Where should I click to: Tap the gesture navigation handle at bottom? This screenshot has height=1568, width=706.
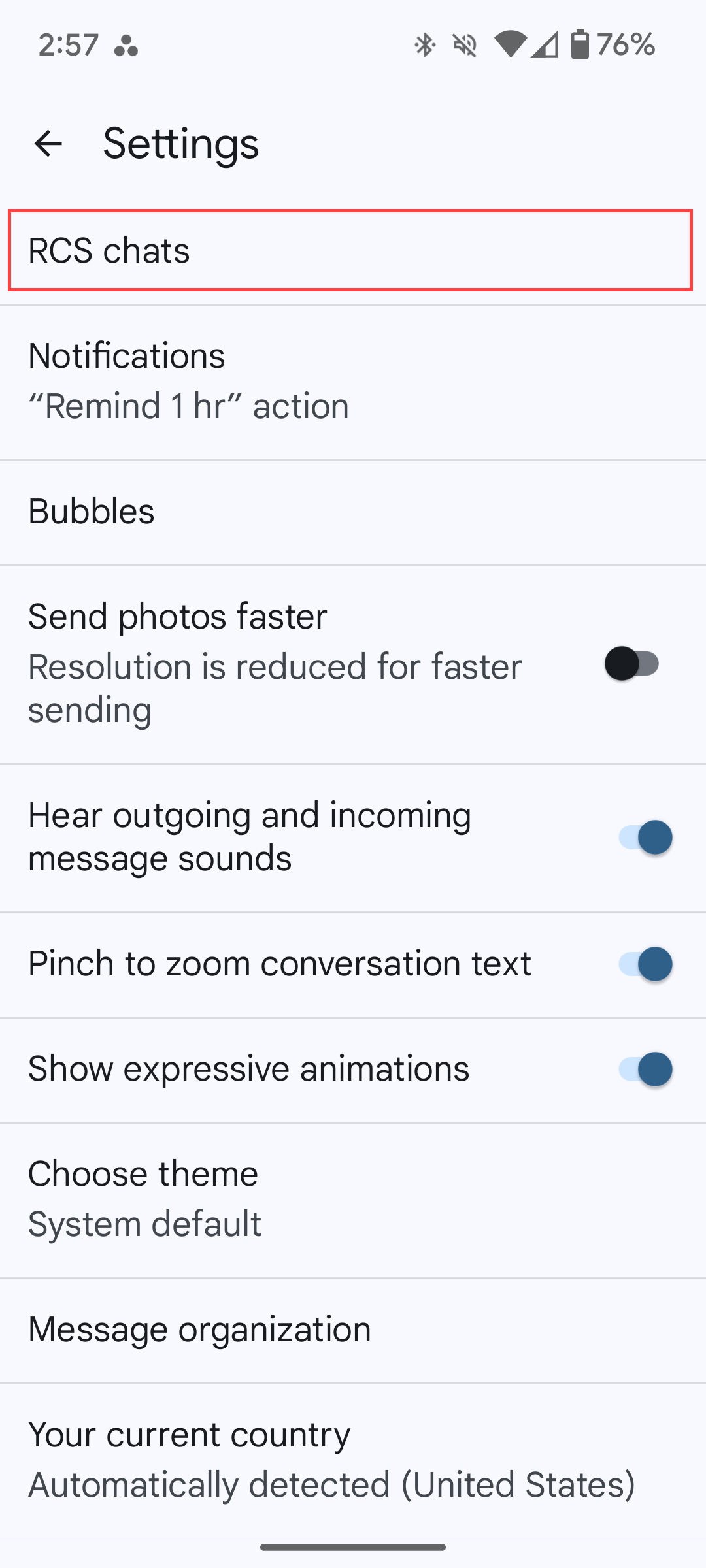click(353, 1546)
